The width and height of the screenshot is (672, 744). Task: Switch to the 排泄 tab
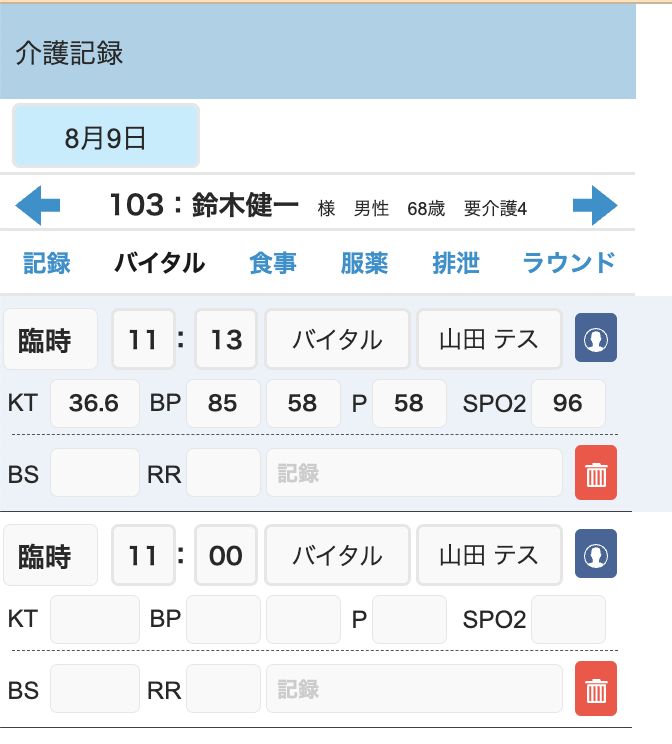455,263
